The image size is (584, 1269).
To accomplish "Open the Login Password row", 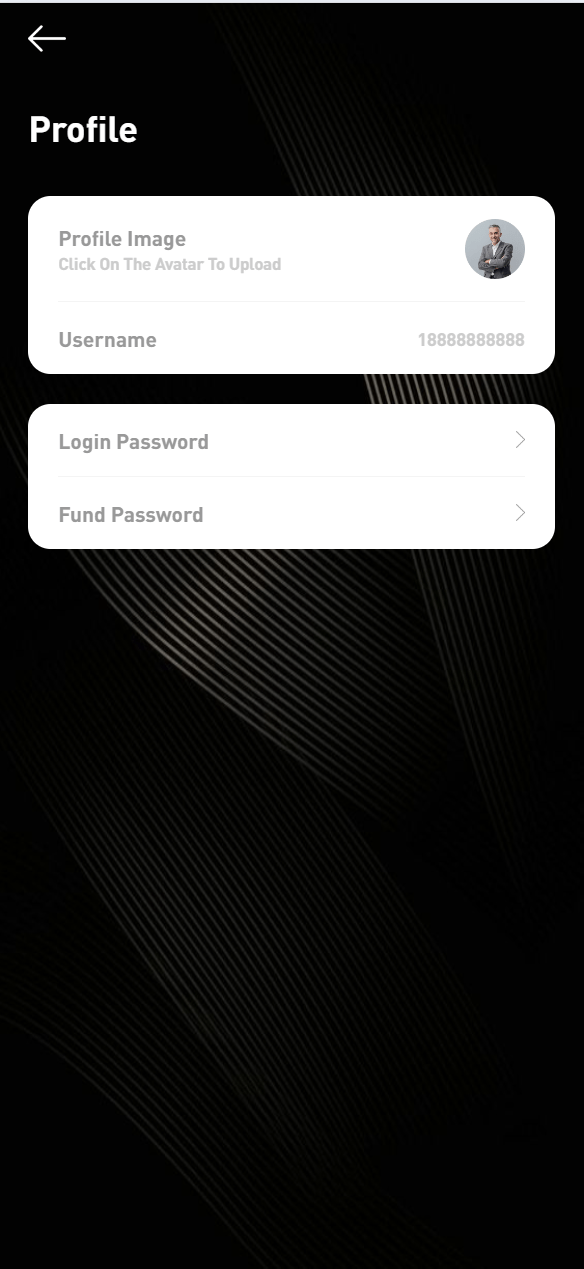I will [291, 441].
